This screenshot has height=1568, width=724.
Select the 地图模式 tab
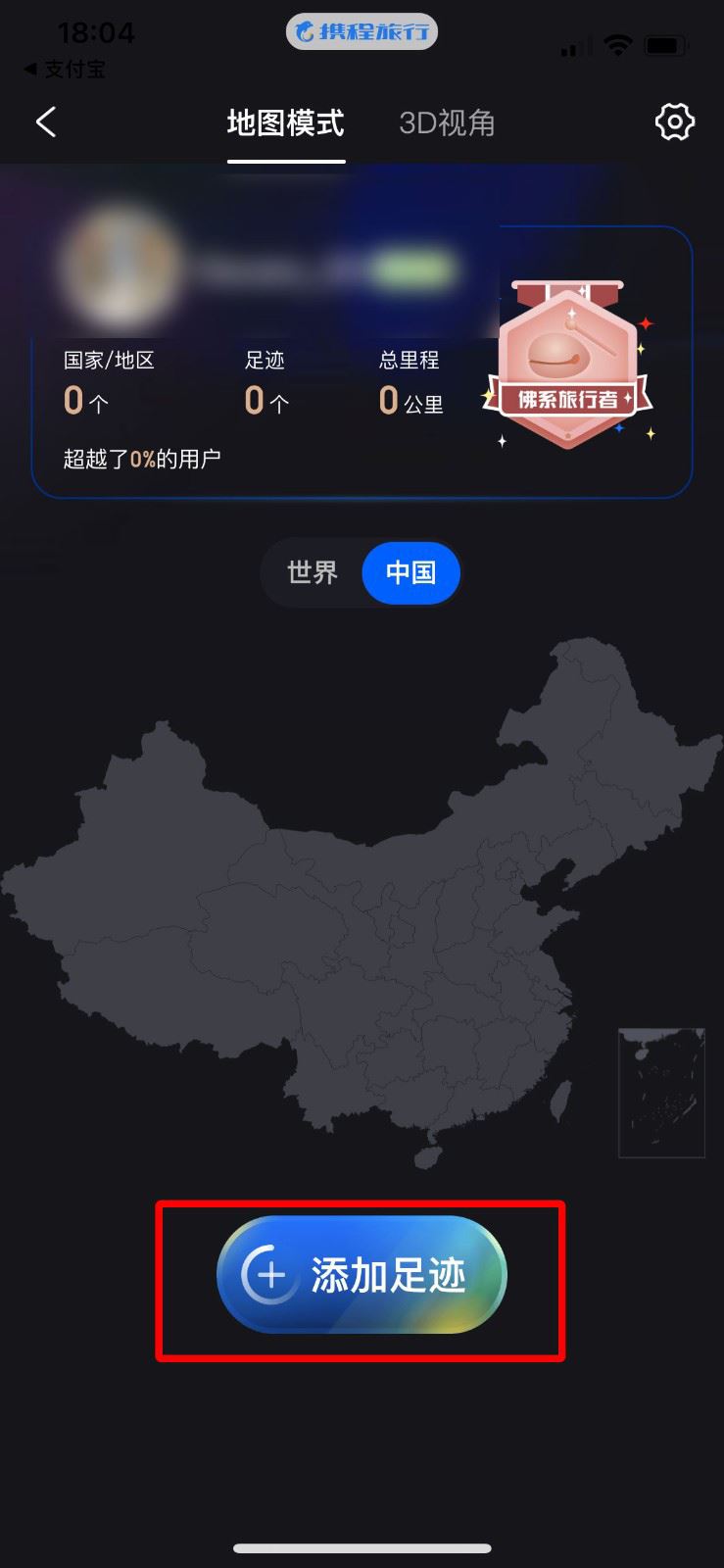(285, 123)
